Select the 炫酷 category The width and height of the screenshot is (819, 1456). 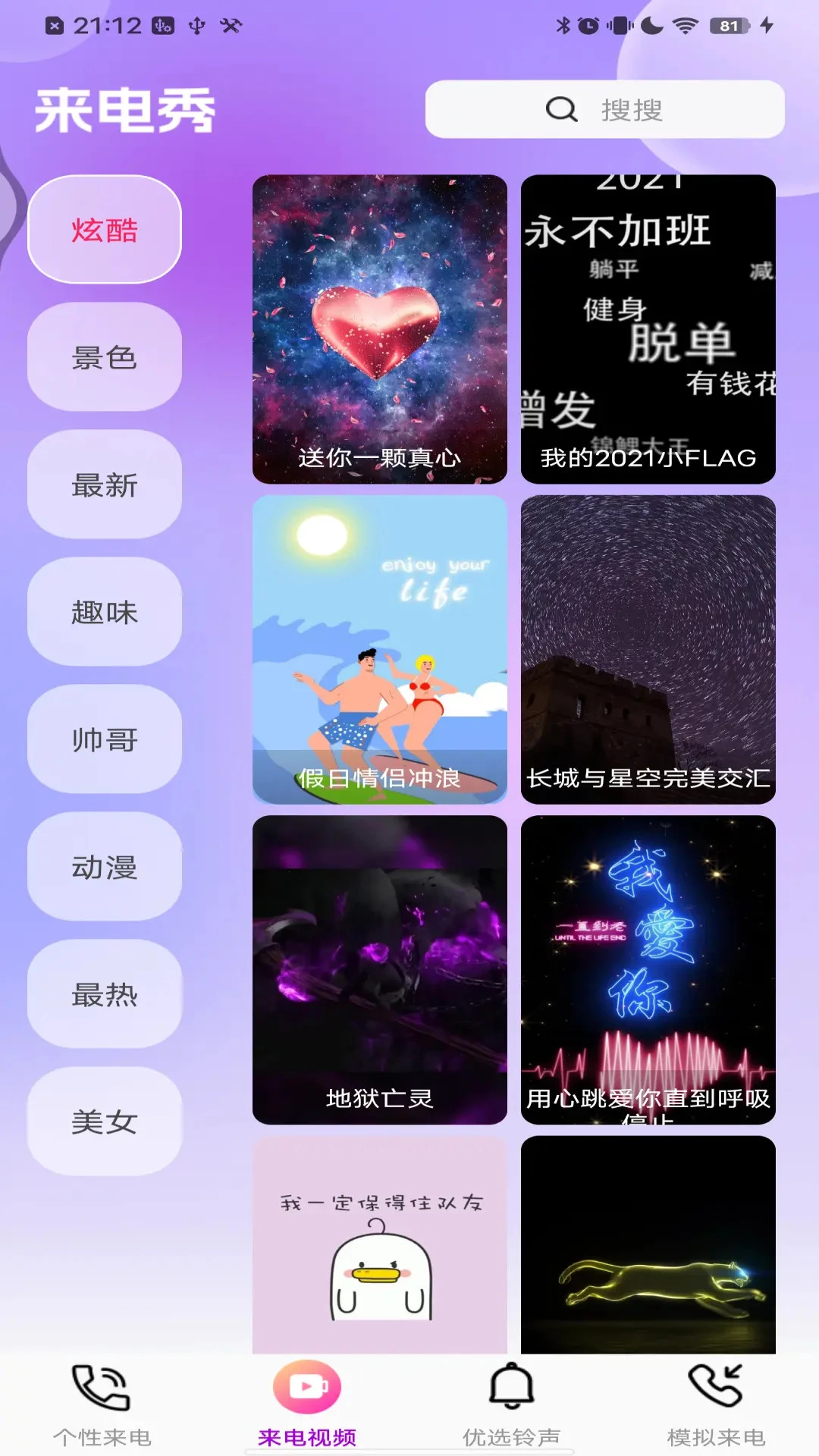[103, 231]
